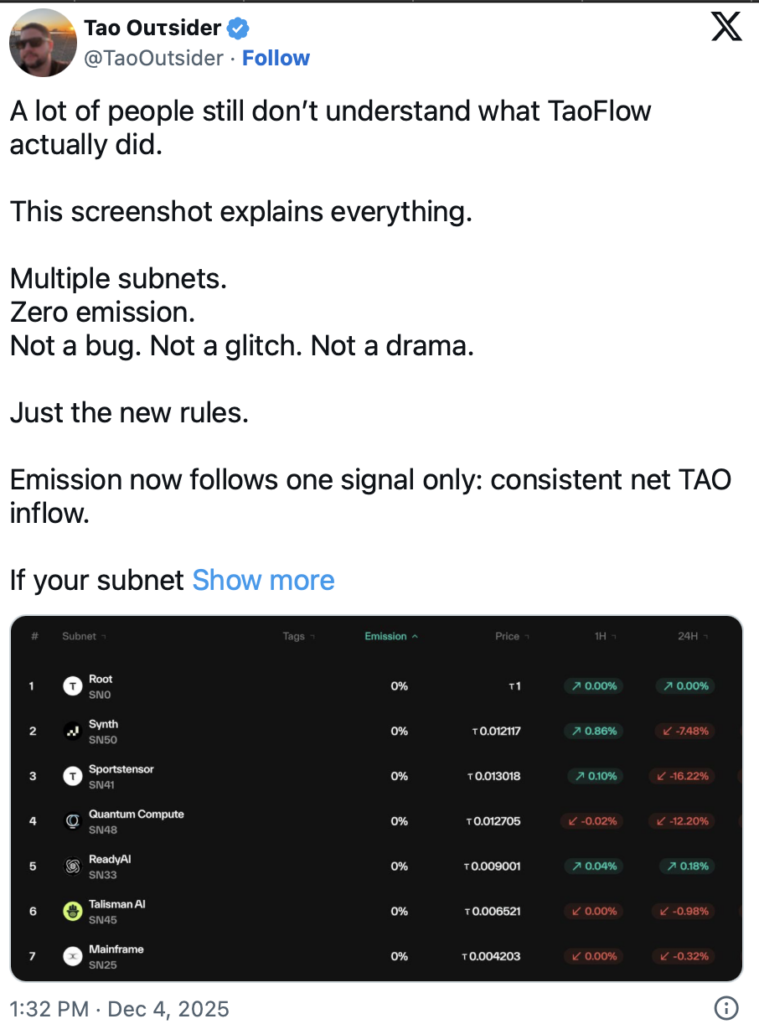Open the info icon beside the date

point(727,1007)
